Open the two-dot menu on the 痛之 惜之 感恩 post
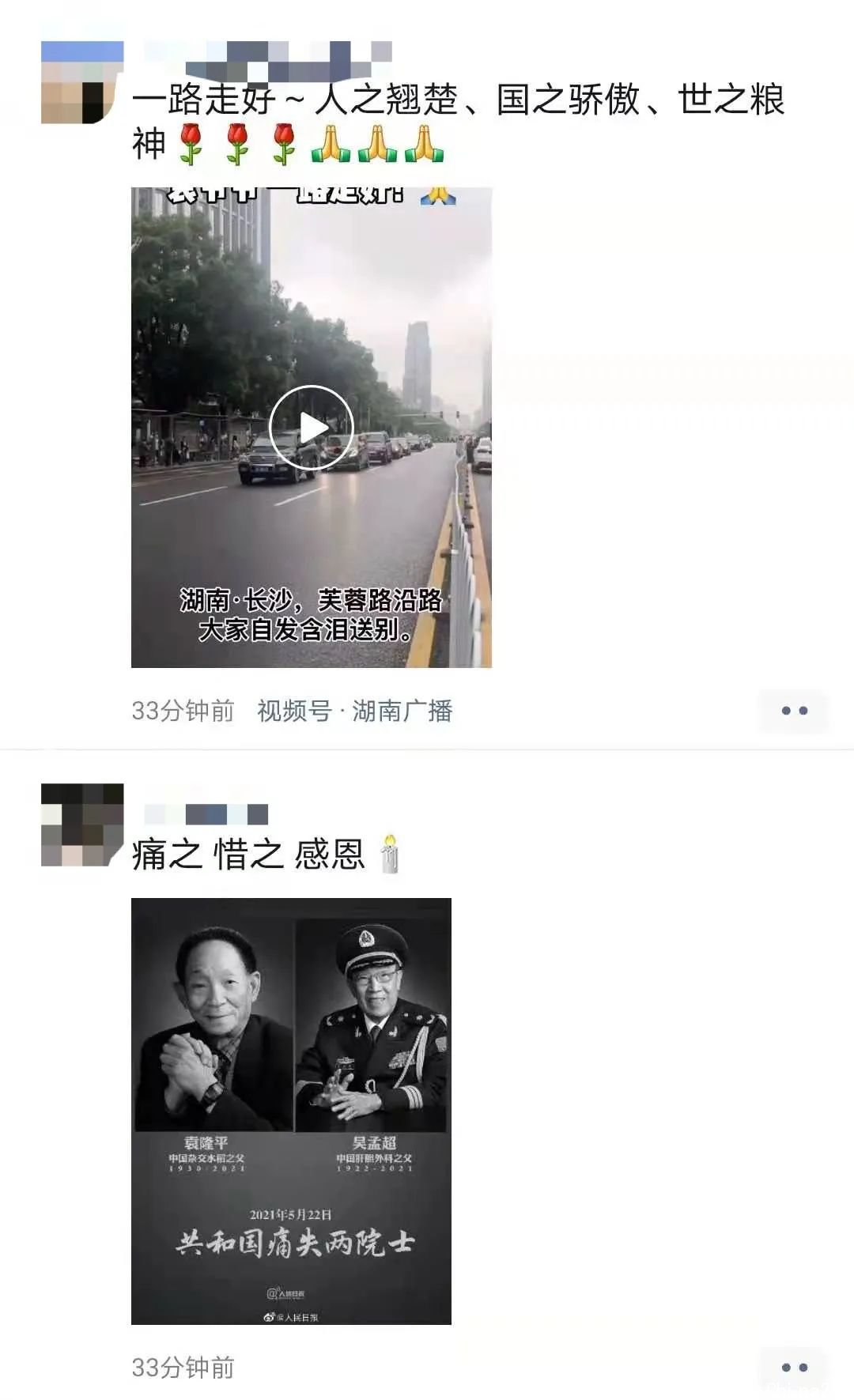This screenshot has width=854, height=1400. 794,1367
